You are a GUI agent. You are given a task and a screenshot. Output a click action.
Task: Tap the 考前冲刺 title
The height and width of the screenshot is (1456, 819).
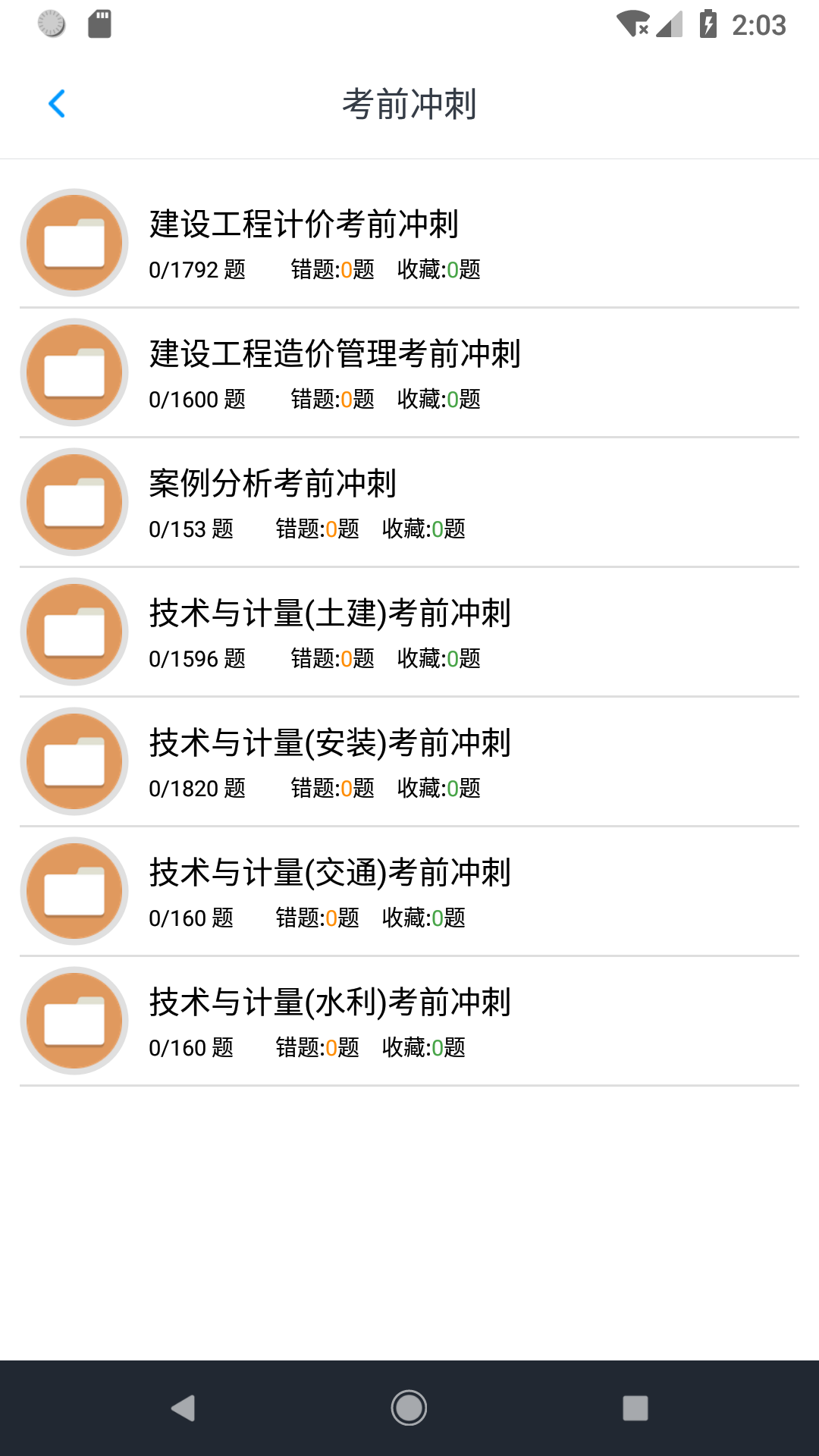click(x=409, y=104)
